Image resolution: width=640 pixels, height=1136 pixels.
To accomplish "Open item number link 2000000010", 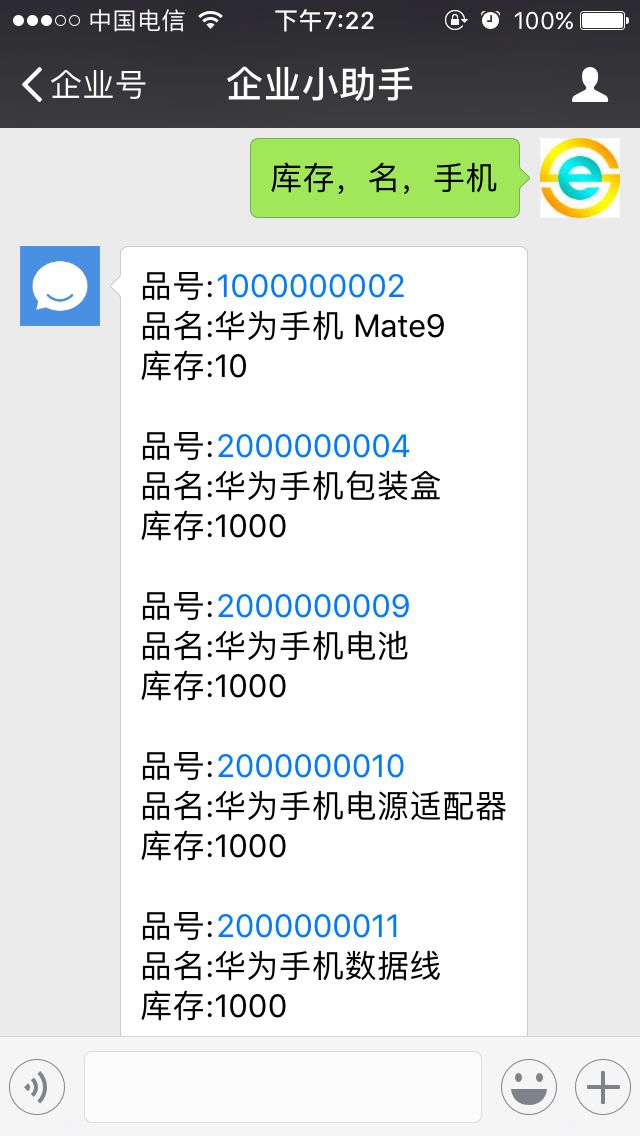I will [310, 767].
